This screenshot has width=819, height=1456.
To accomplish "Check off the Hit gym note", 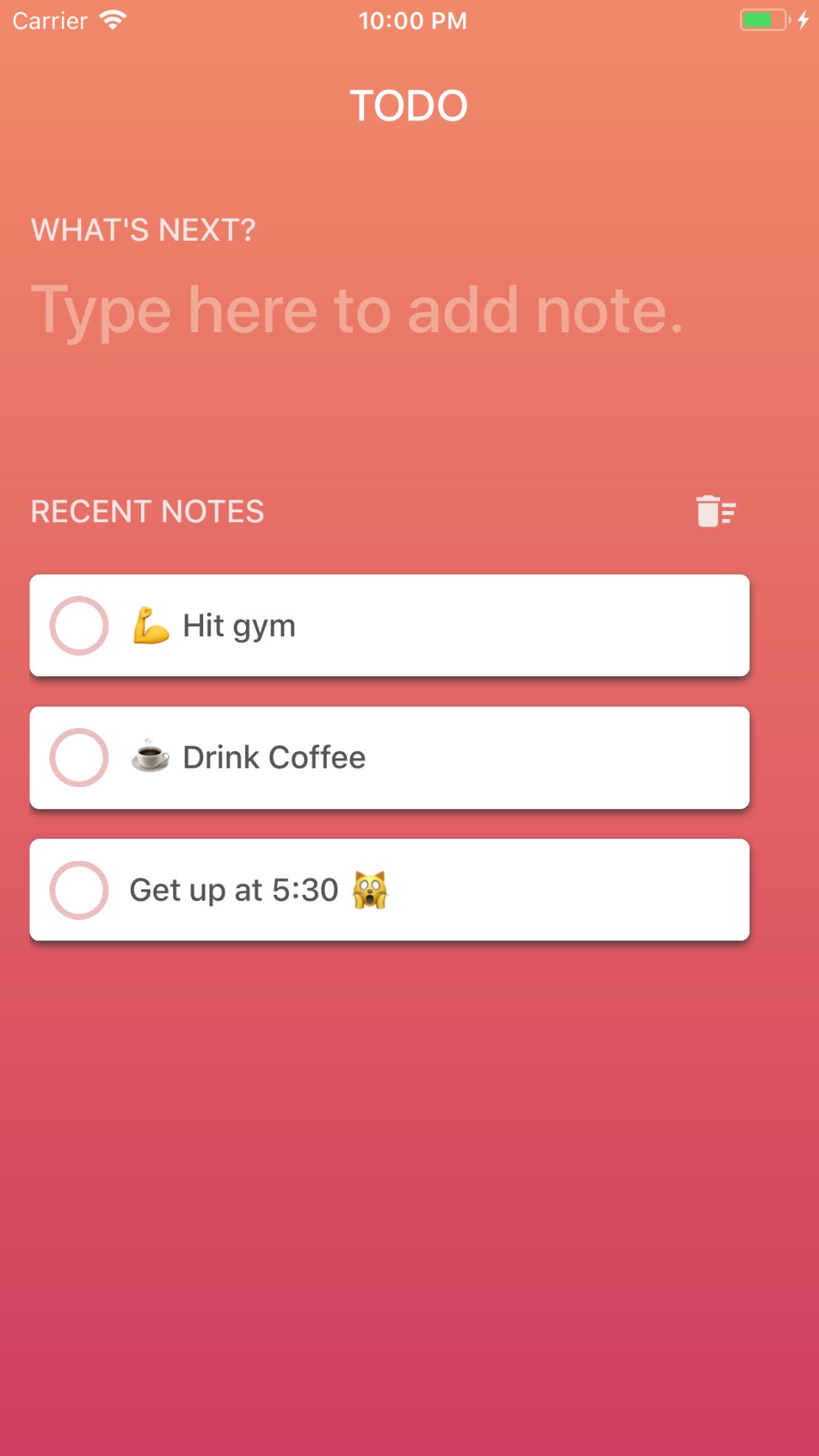I will point(79,625).
